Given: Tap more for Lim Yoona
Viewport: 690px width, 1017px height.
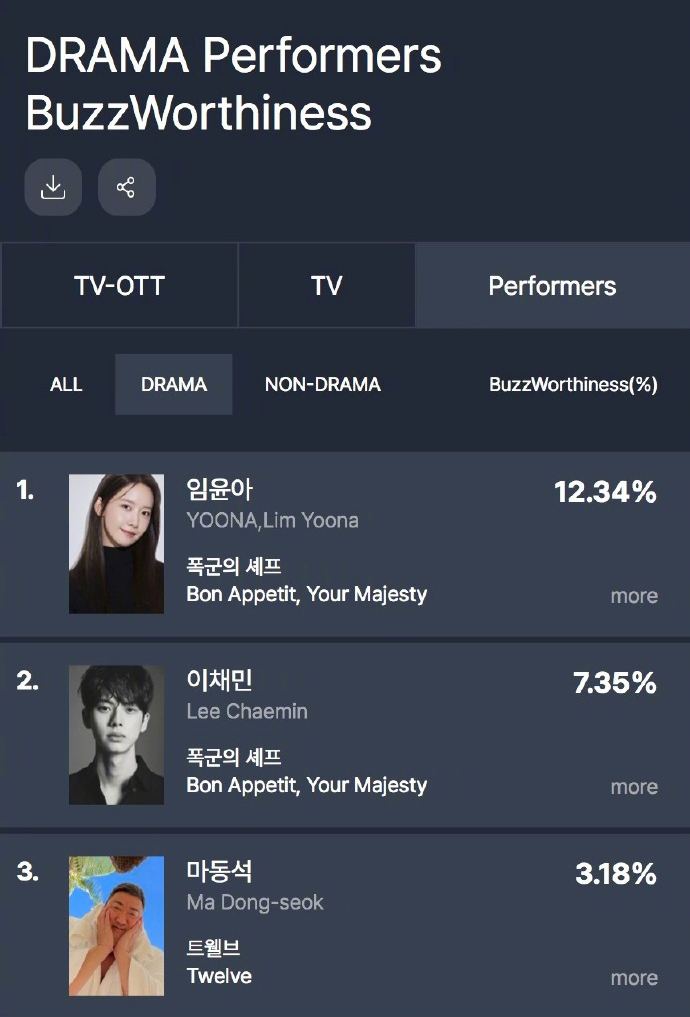Looking at the screenshot, I should pyautogui.click(x=634, y=596).
